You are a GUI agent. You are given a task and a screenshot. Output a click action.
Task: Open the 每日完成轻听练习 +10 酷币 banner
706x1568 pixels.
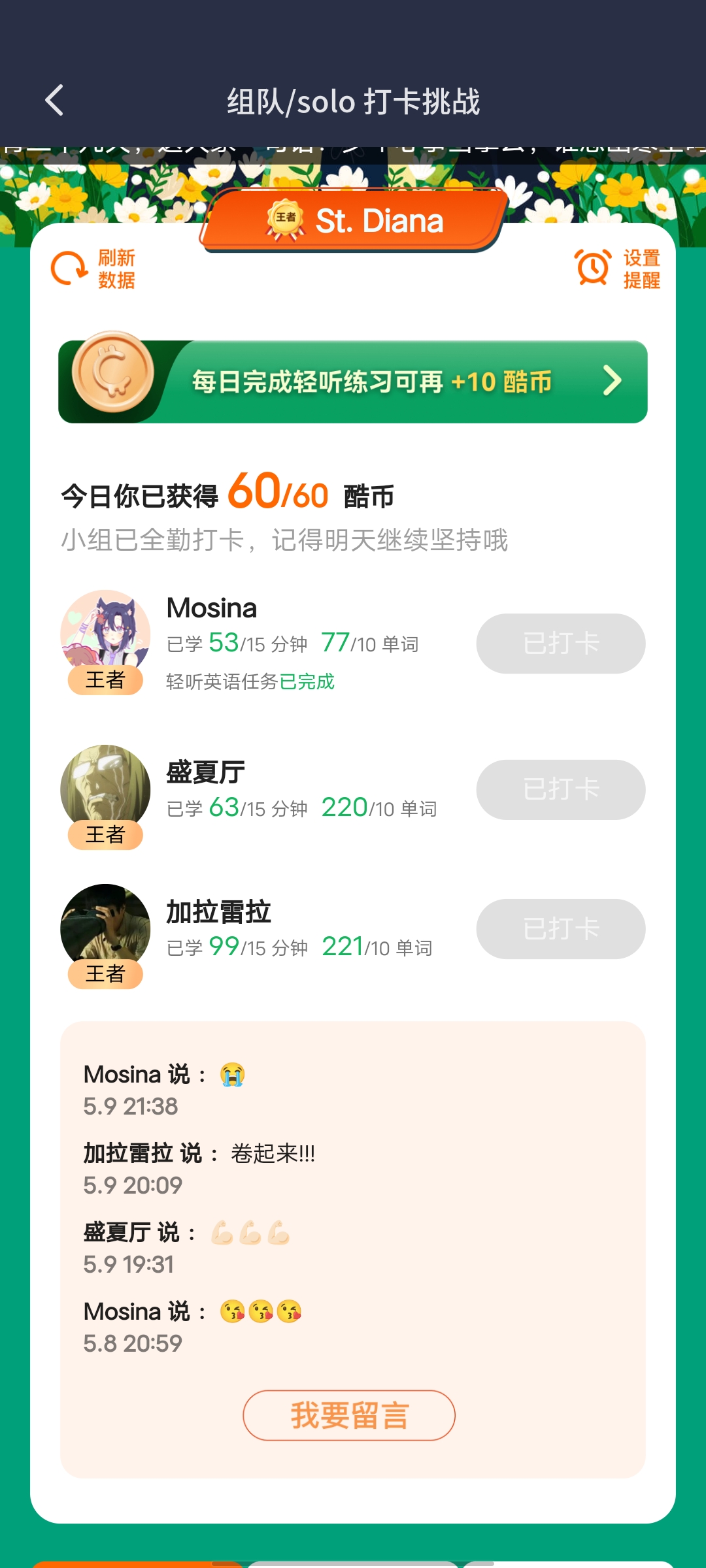pyautogui.click(x=353, y=382)
